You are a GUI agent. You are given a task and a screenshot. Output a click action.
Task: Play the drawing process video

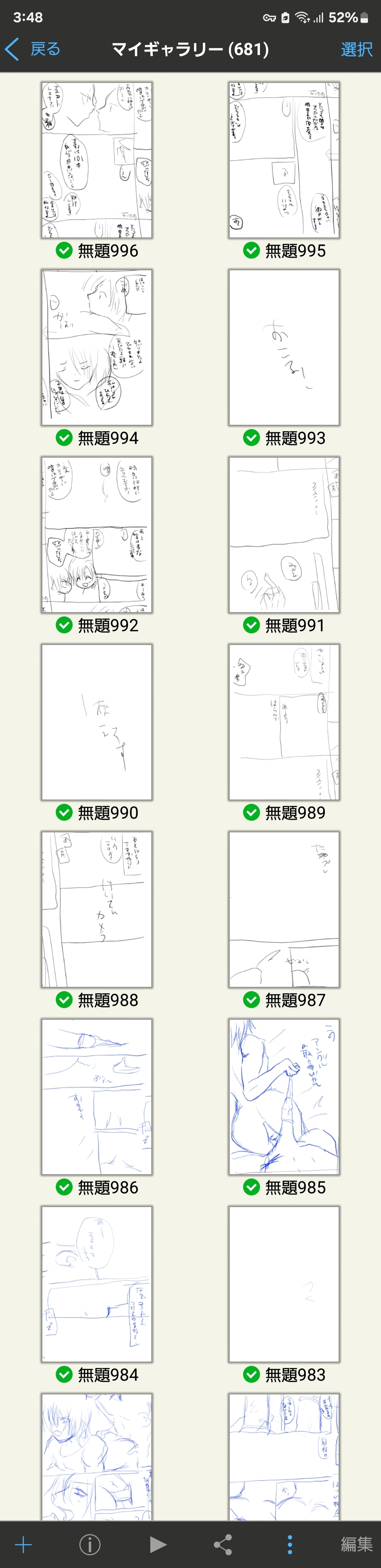click(x=158, y=1544)
